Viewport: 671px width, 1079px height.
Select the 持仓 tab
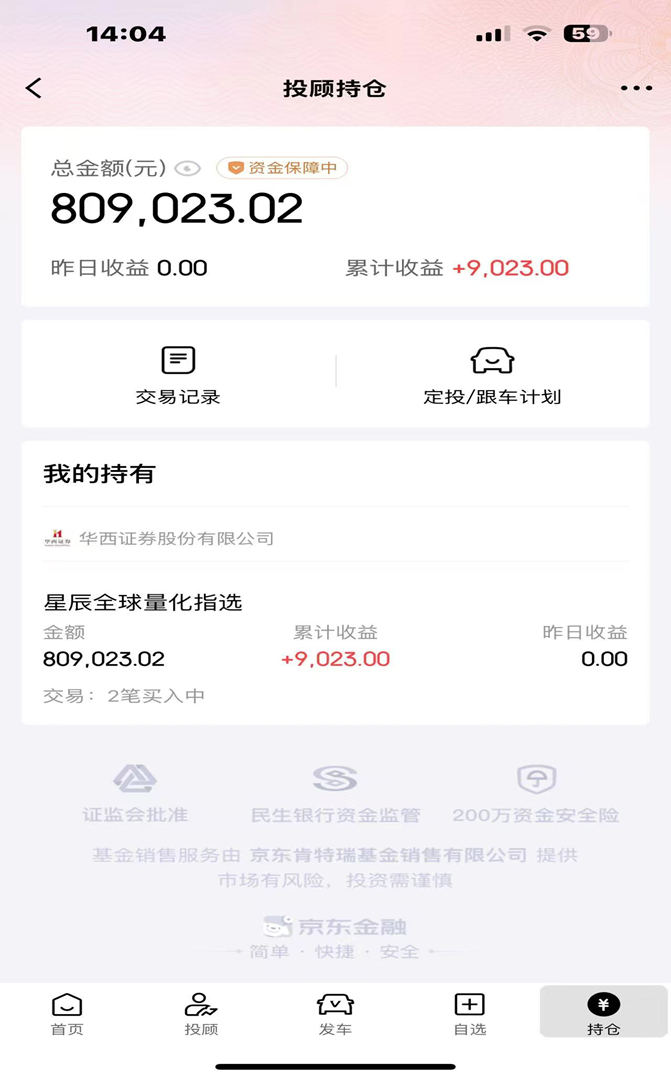pyautogui.click(x=604, y=1012)
